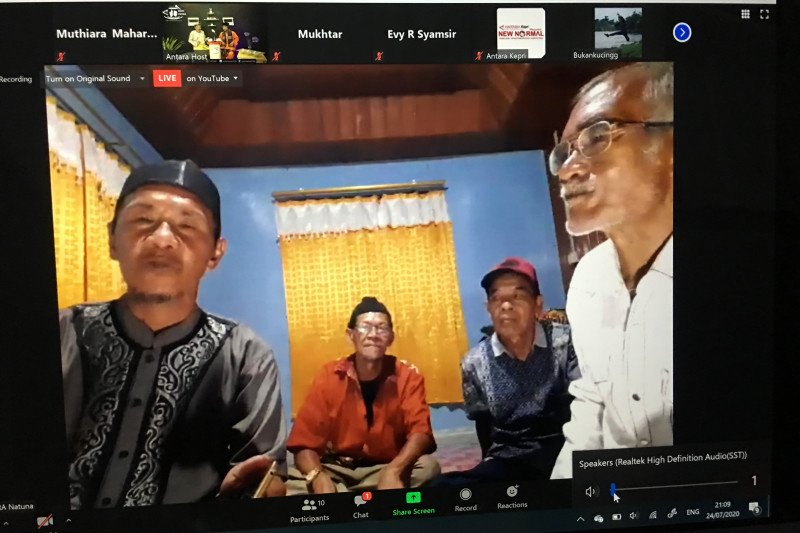Select the Bukankucingg participant tile
This screenshot has width=800, height=533.
tap(617, 33)
